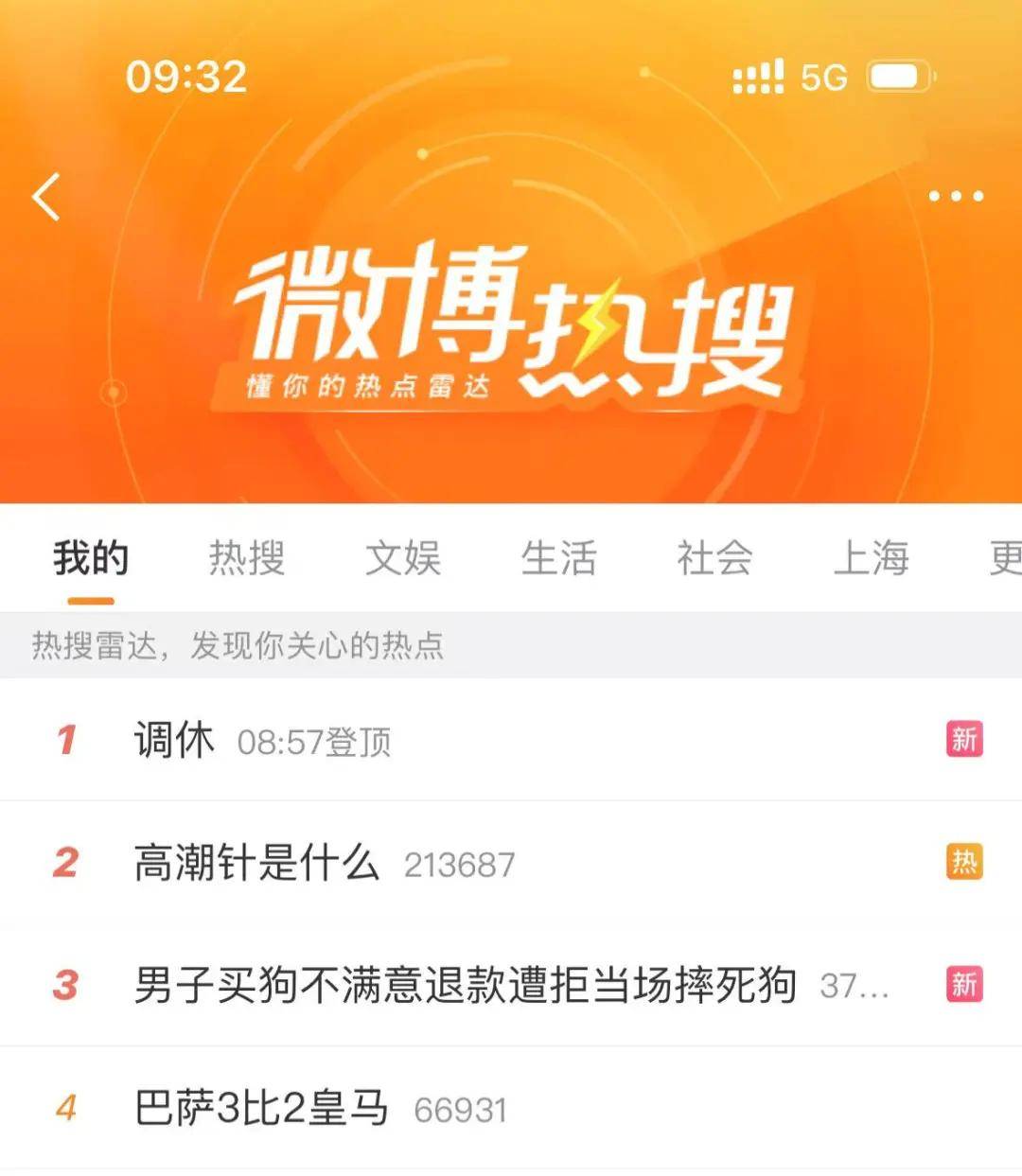Screen dimensions: 1022x1176
Task: Open the 生活 tab
Action: pyautogui.click(x=560, y=559)
